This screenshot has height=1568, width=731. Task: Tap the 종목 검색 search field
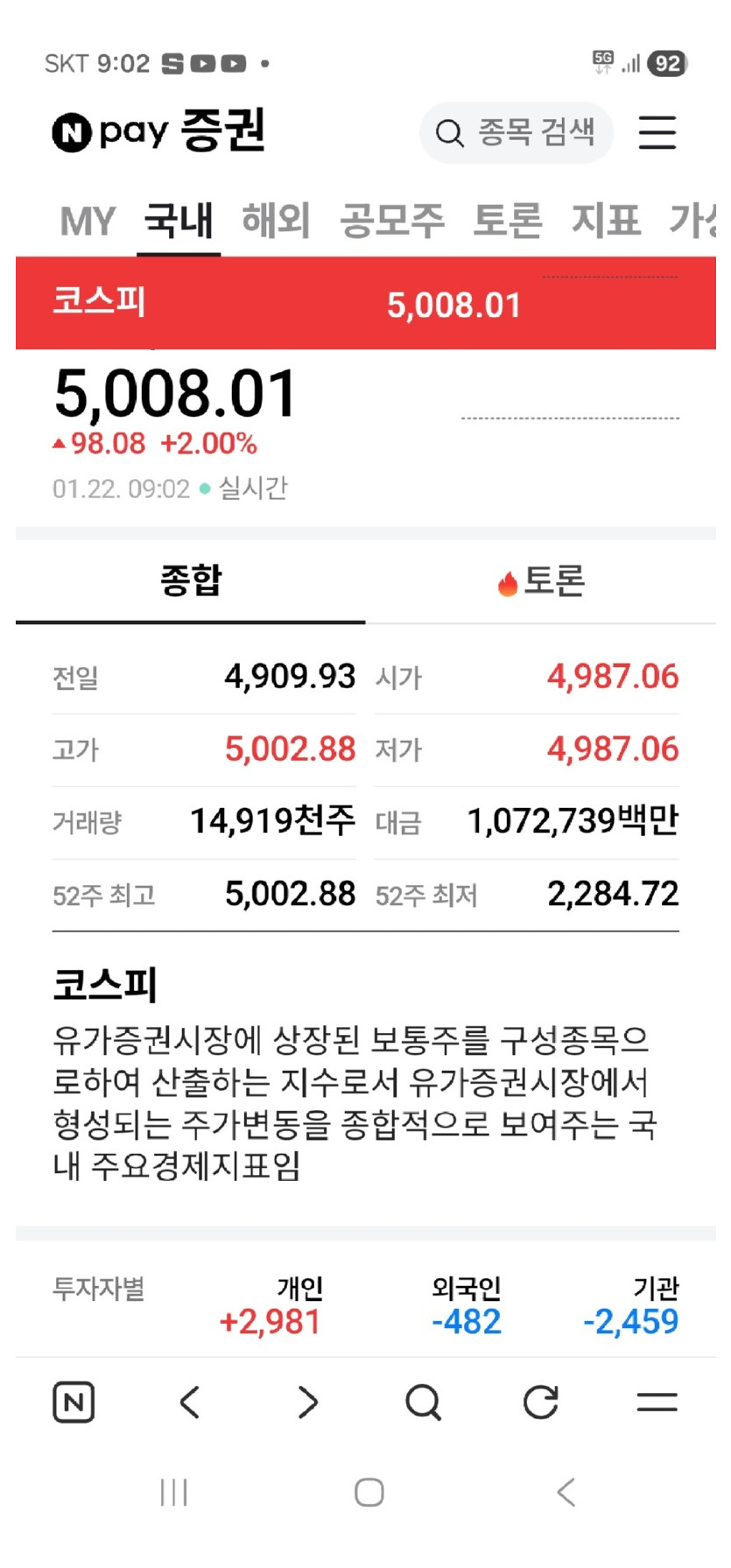pos(517,133)
